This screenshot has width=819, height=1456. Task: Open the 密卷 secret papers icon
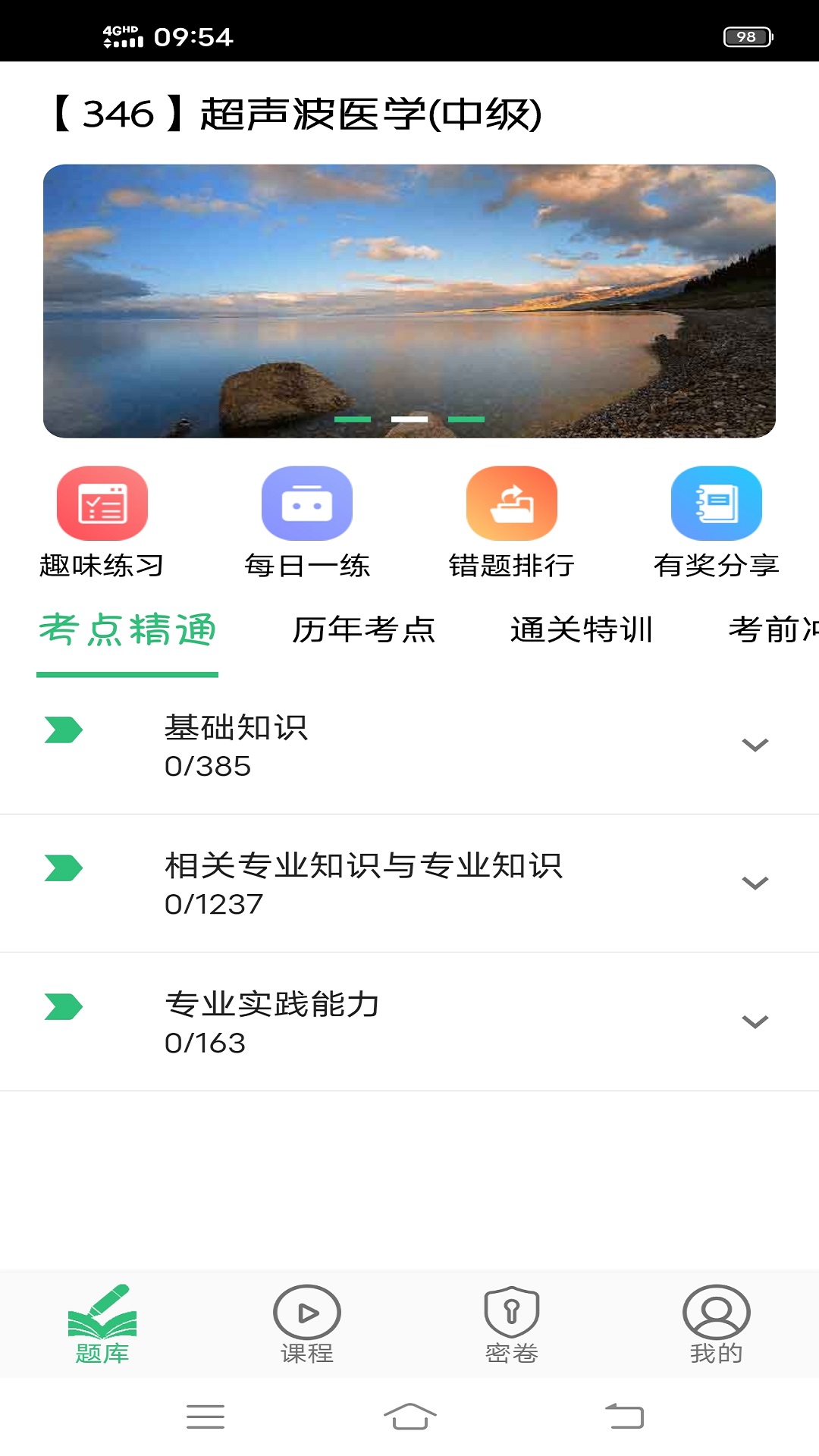tap(510, 1319)
